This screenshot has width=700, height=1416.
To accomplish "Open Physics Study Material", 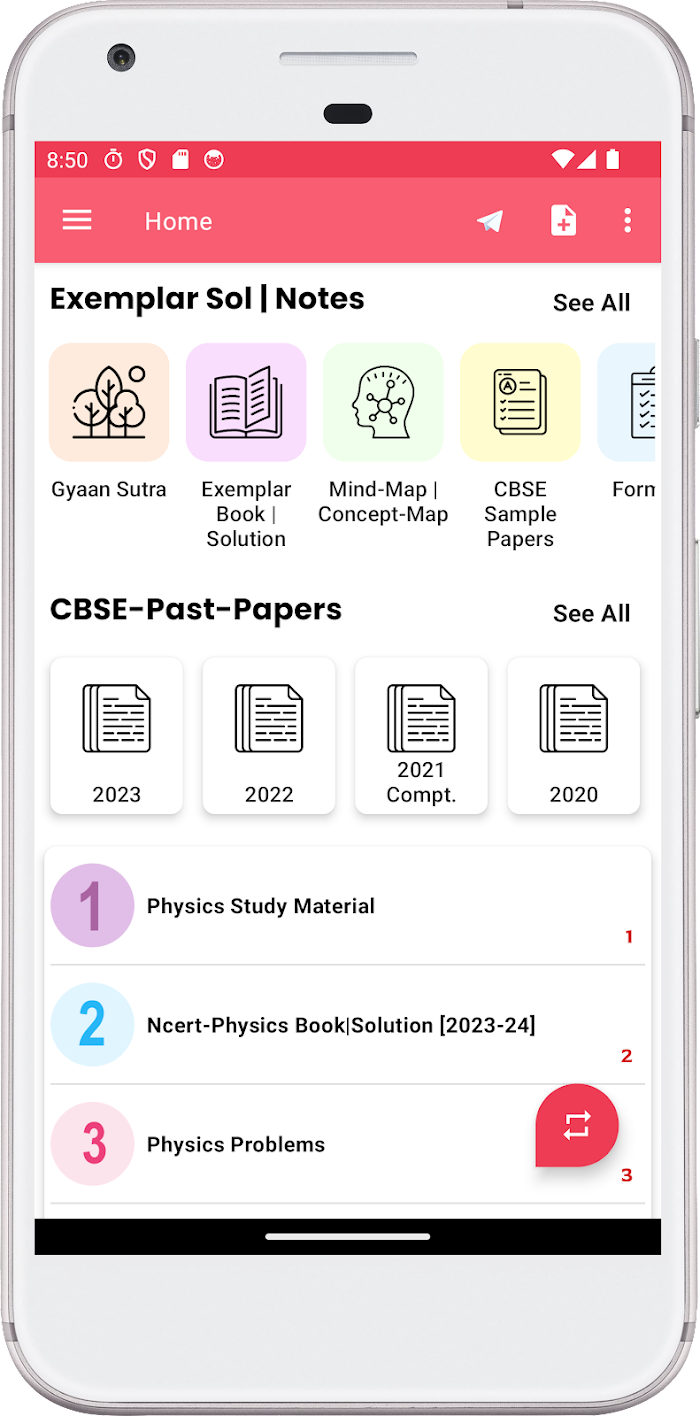I will pyautogui.click(x=348, y=906).
